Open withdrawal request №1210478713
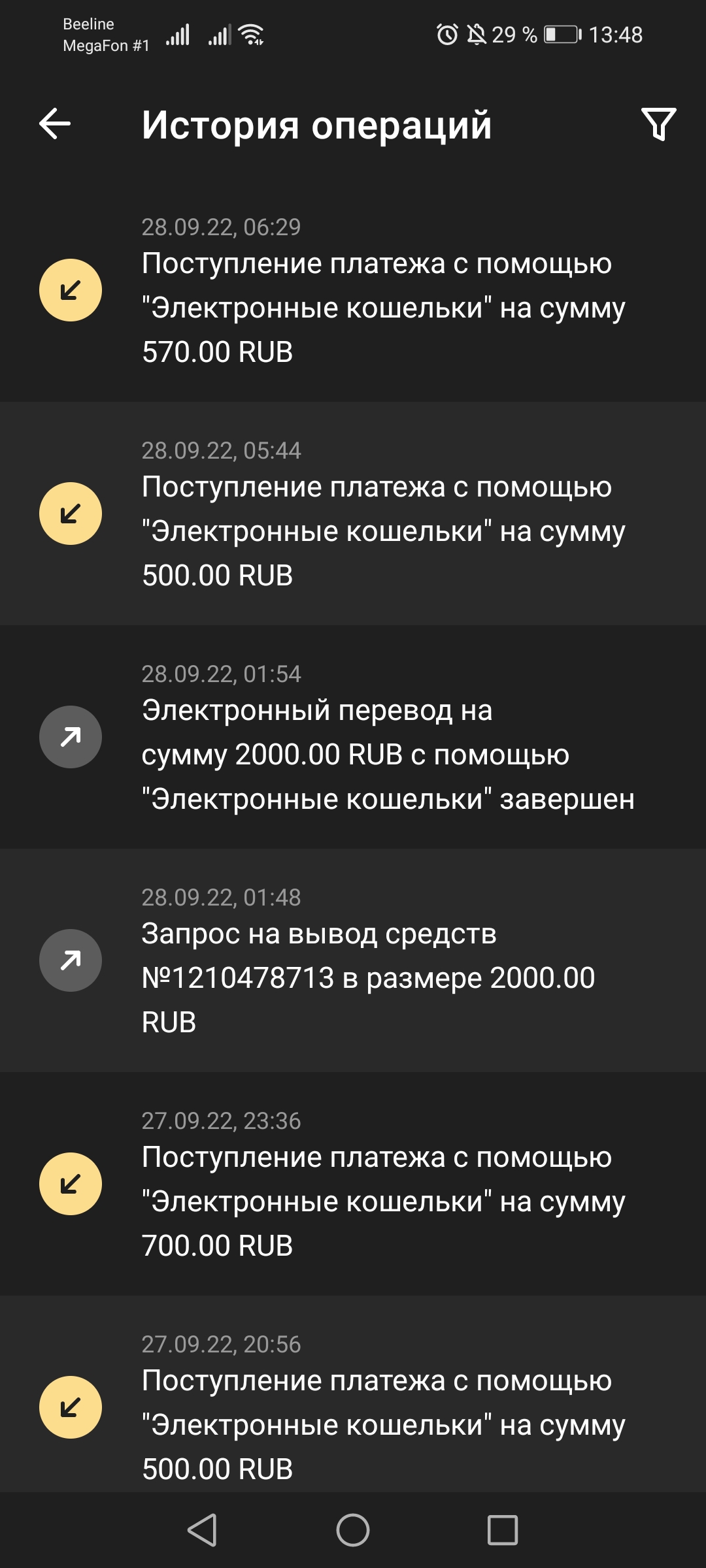The width and height of the screenshot is (706, 1568). tap(353, 960)
